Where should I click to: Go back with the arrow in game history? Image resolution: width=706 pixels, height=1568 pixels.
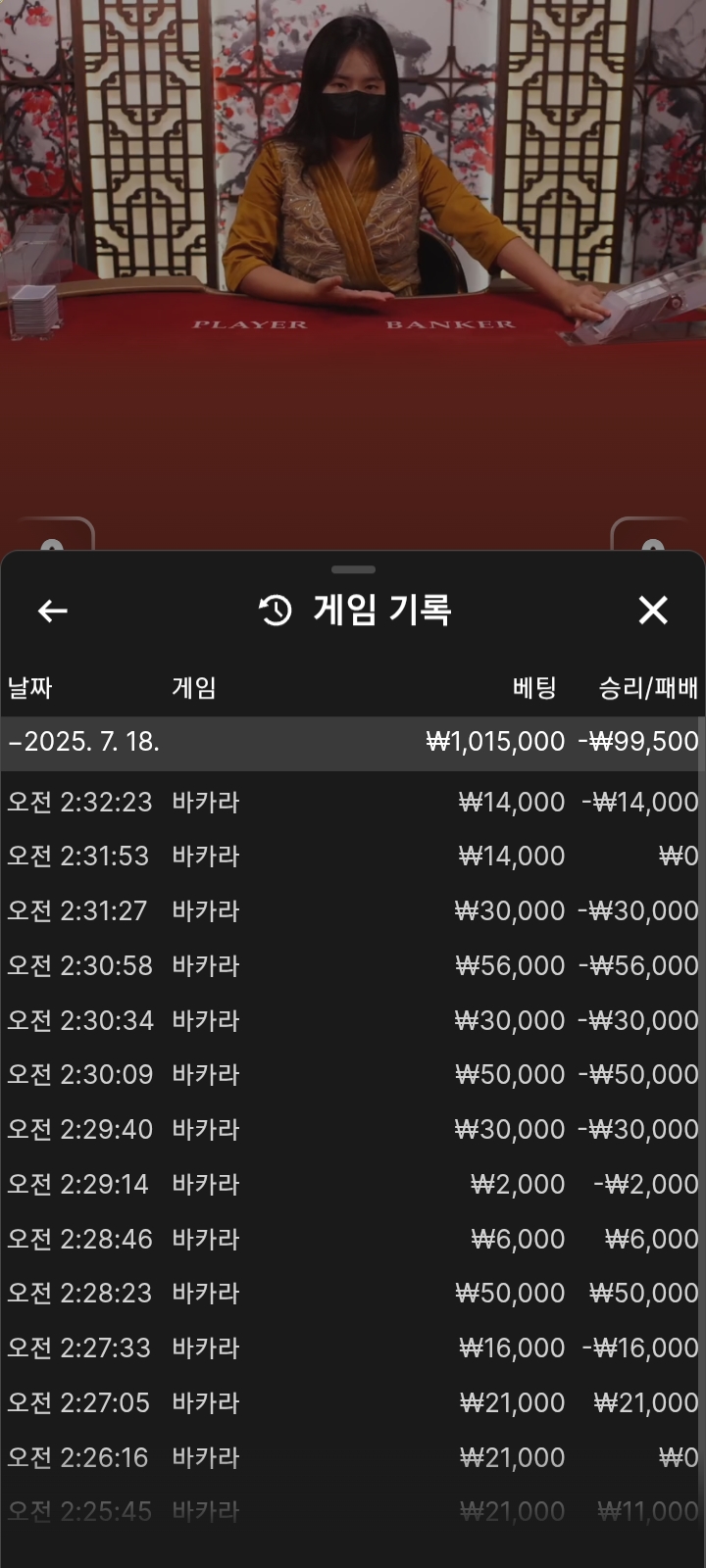(53, 612)
